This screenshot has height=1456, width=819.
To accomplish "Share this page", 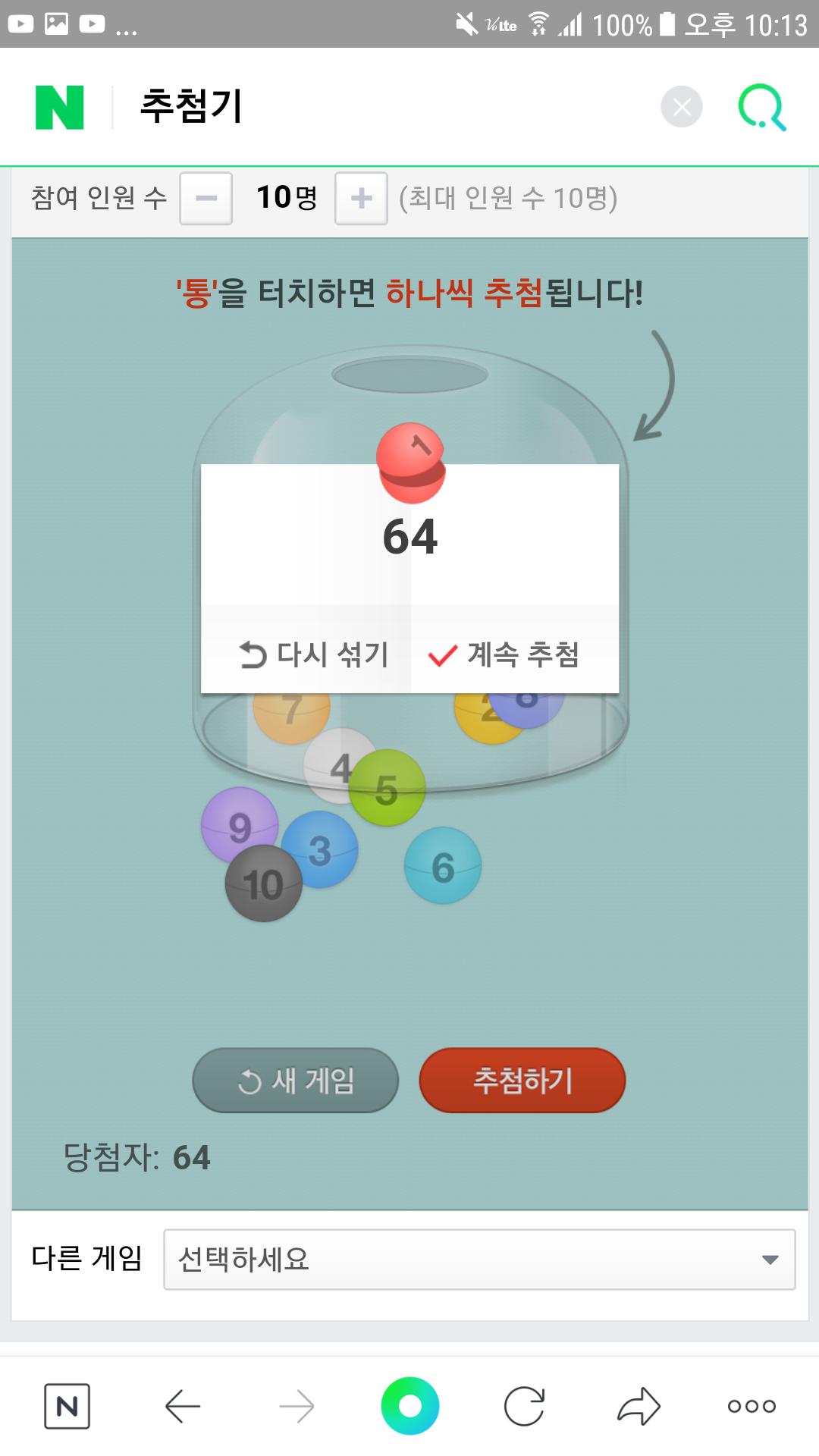I will 639,1406.
